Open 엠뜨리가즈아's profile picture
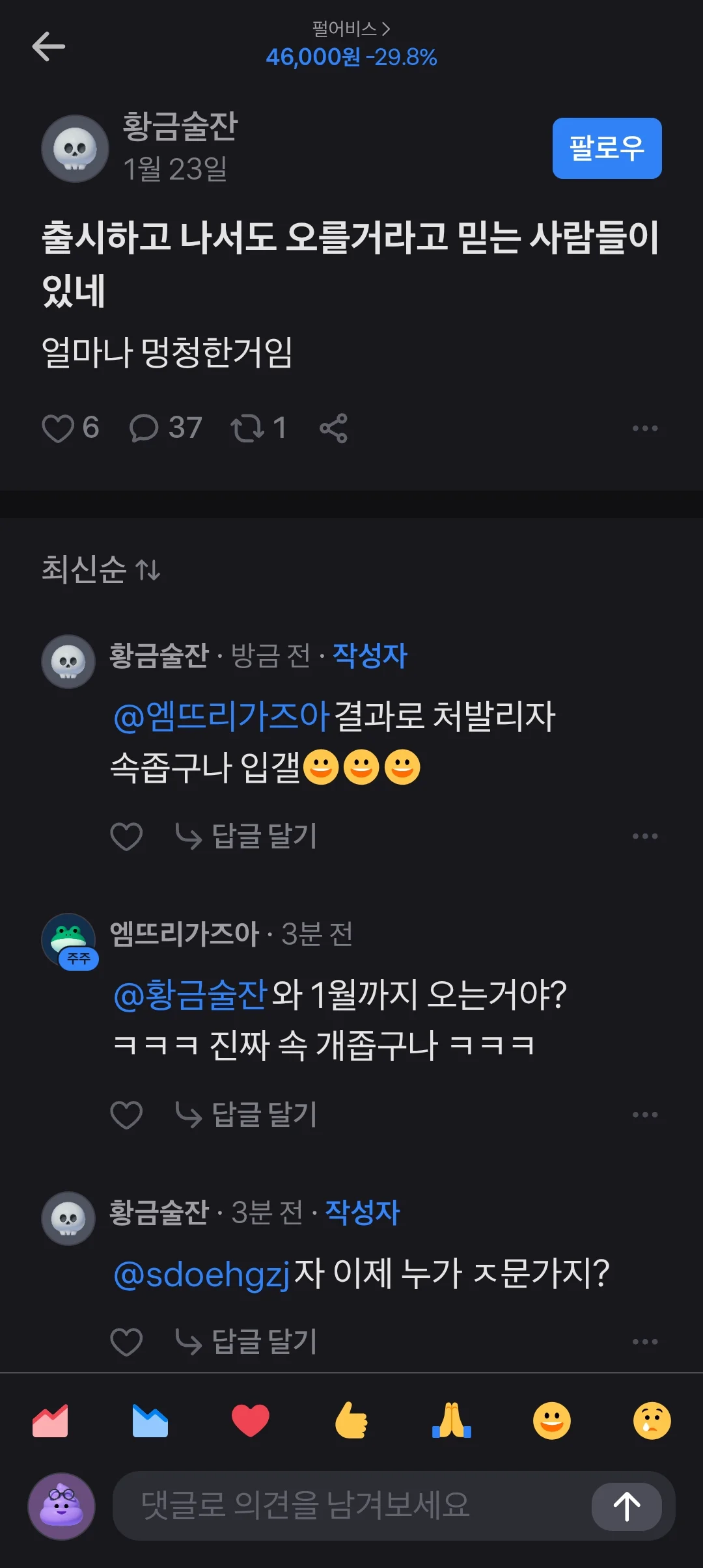The image size is (703, 1568). [x=68, y=940]
